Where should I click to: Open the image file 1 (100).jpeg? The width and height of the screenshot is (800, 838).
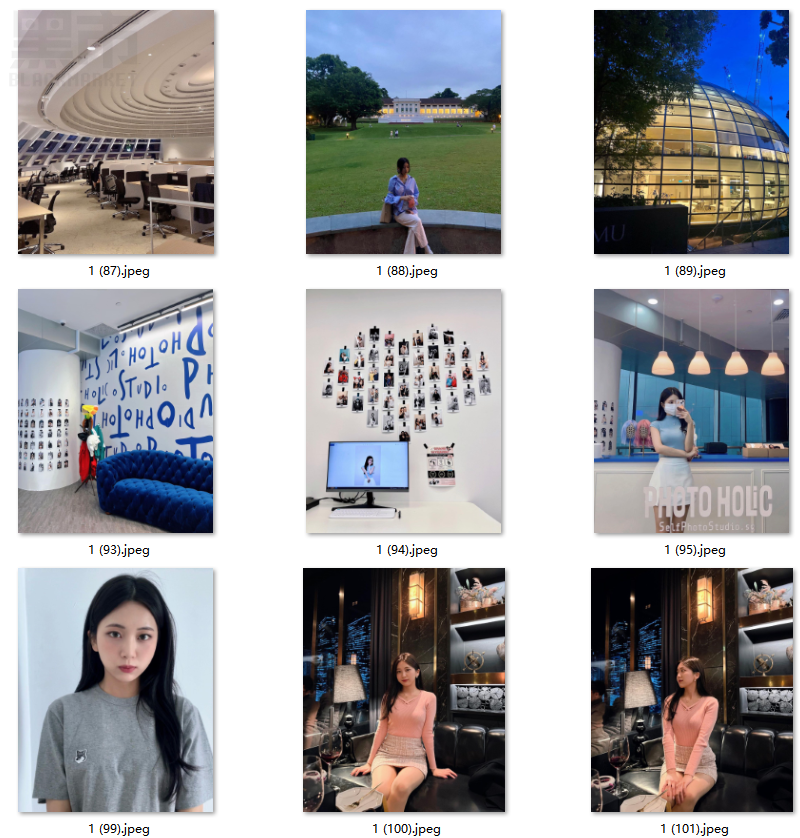[404, 690]
